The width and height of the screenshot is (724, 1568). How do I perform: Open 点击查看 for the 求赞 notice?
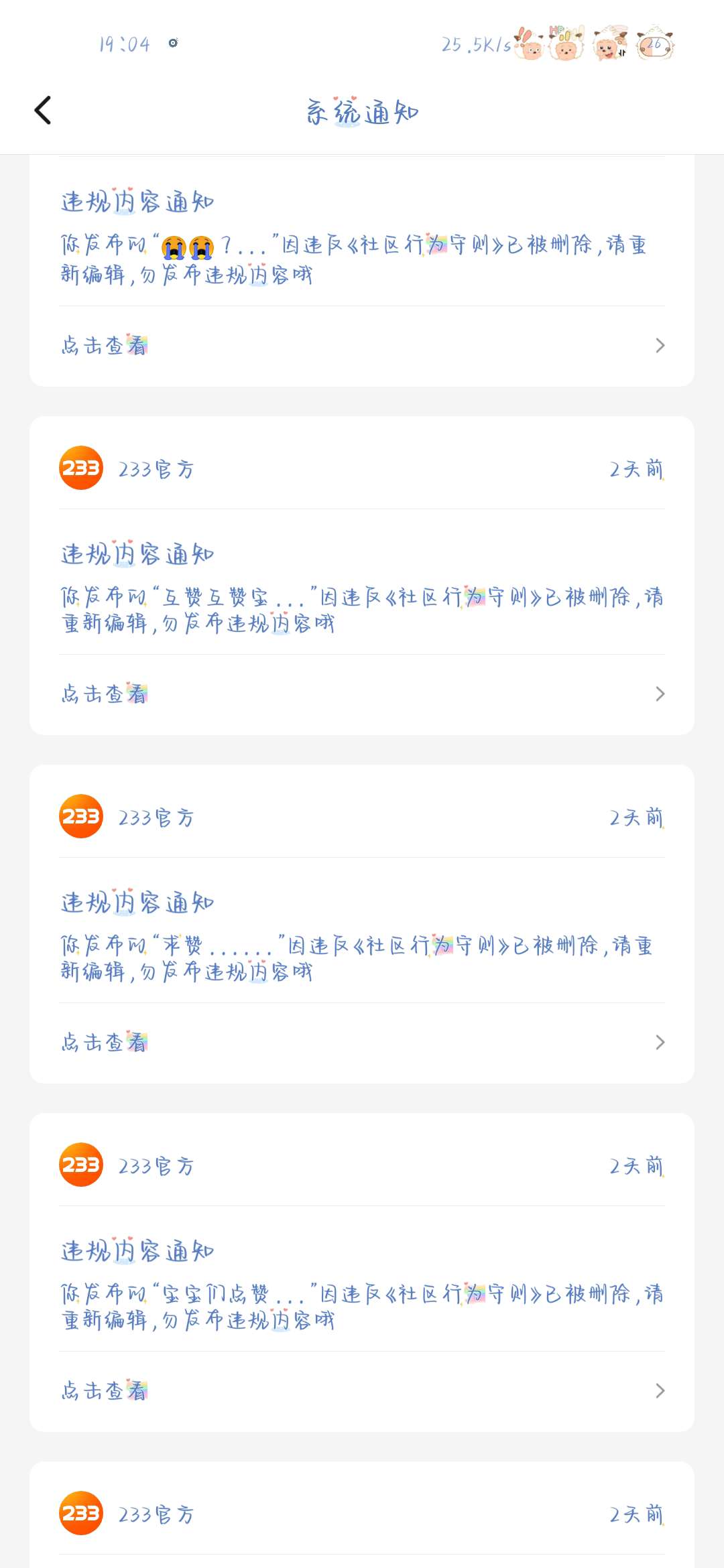click(362, 1043)
